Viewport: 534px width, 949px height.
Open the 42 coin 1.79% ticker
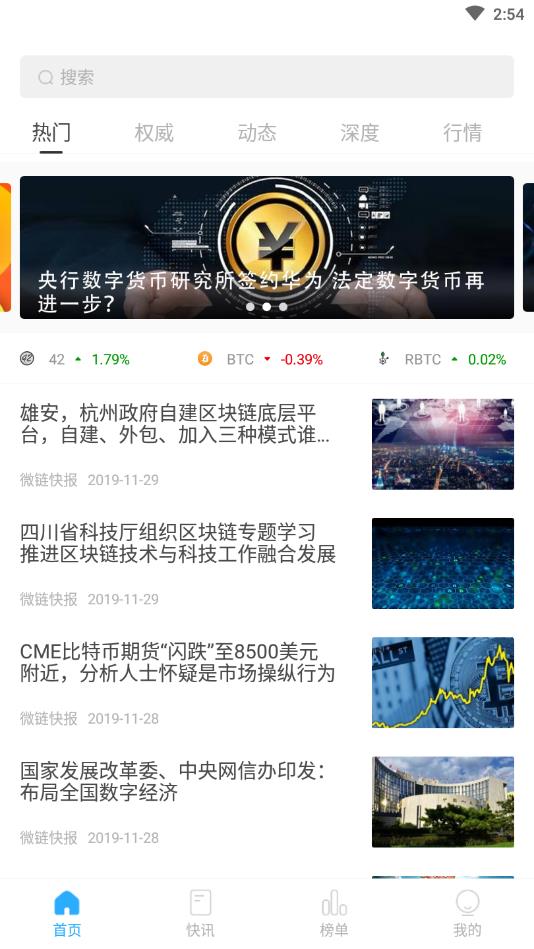point(74,359)
